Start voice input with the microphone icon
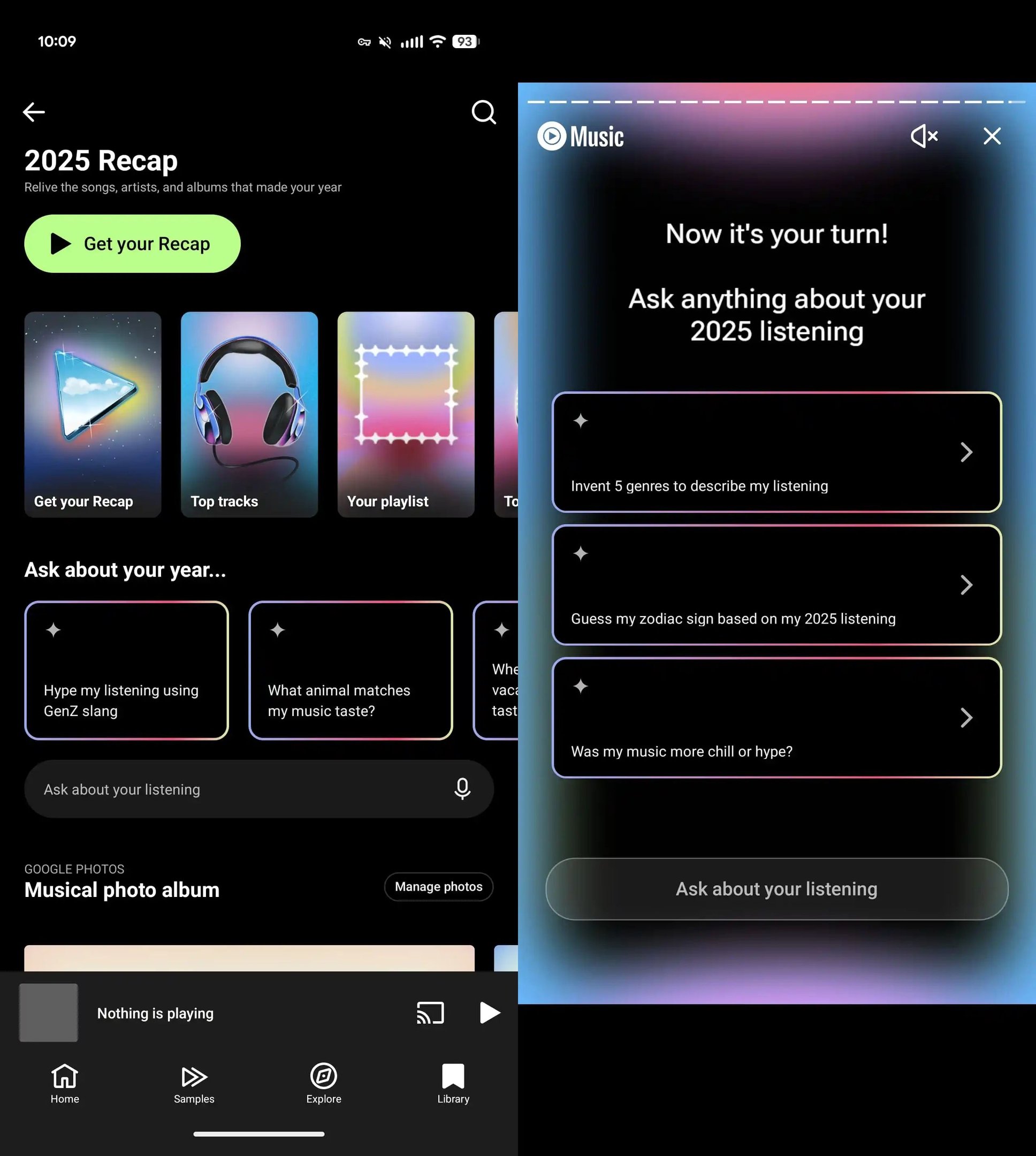This screenshot has width=1036, height=1156. (462, 789)
